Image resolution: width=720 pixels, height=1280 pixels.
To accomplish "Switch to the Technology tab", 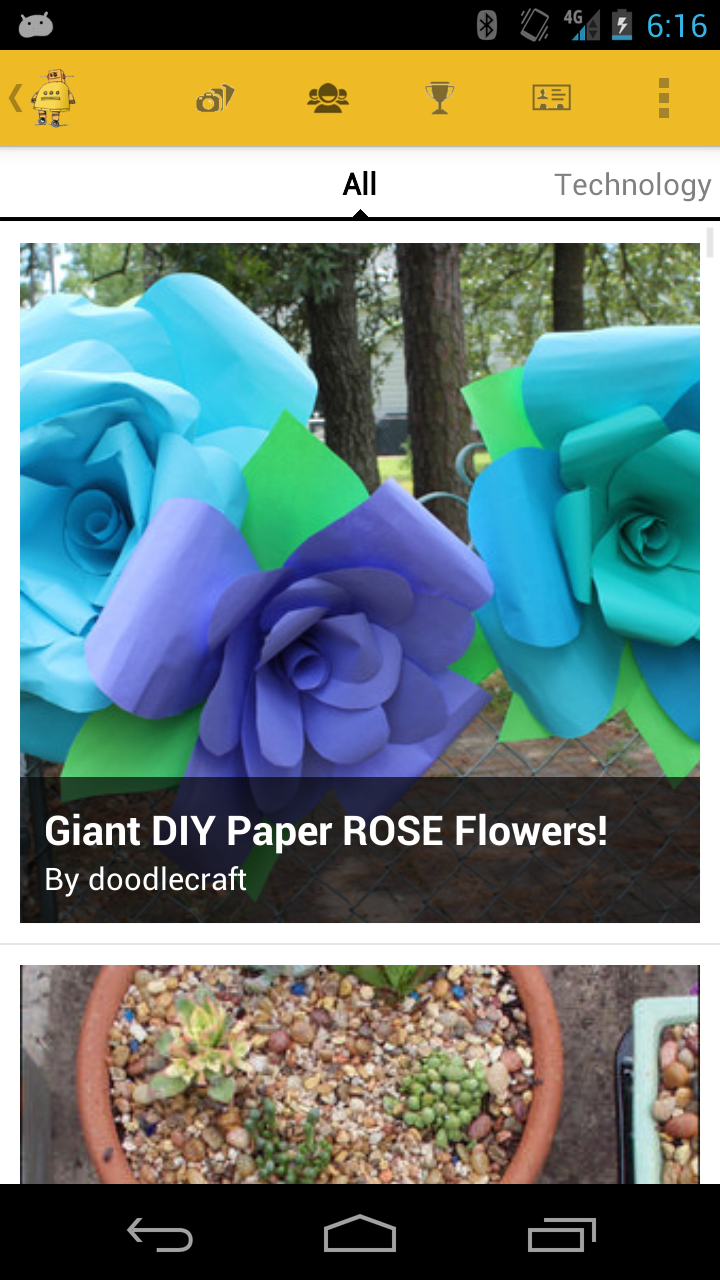I will pyautogui.click(x=632, y=184).
